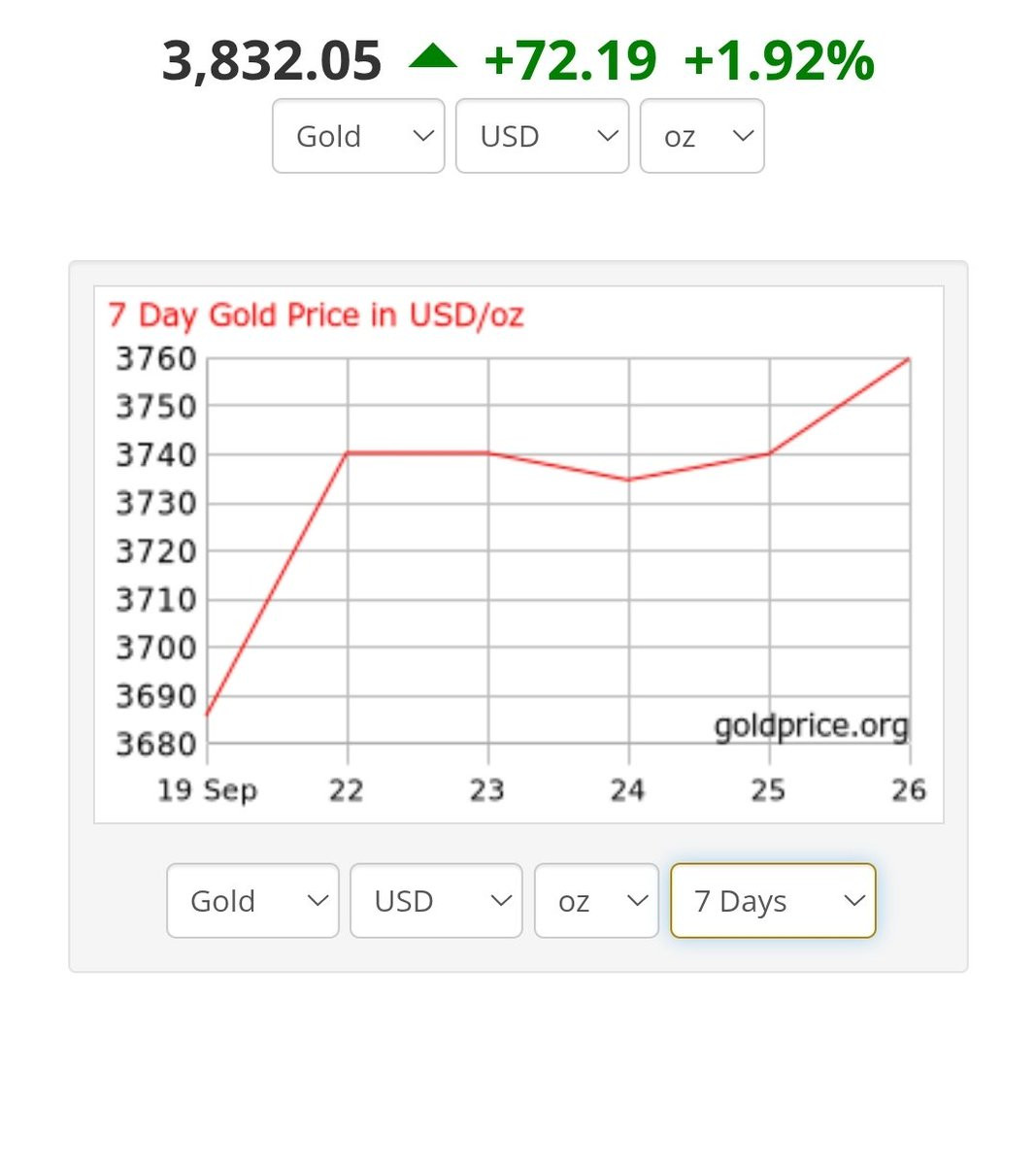Open the 7 Days time range dropdown
This screenshot has width=1036, height=1165.
773,901
